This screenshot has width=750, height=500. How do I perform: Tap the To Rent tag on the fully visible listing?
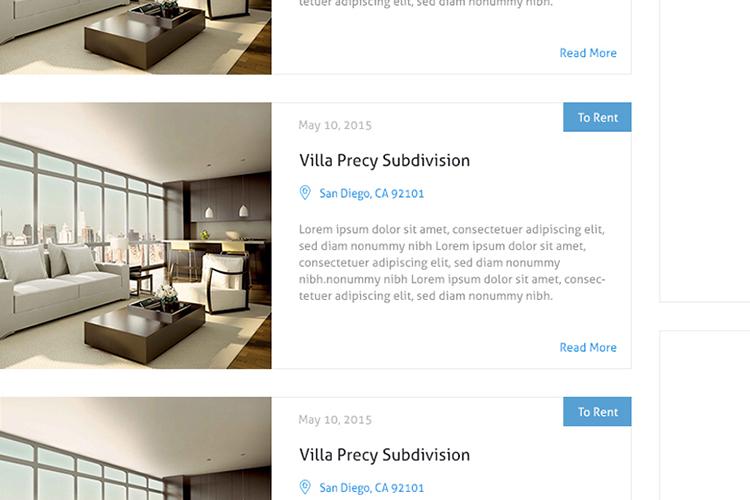597,117
